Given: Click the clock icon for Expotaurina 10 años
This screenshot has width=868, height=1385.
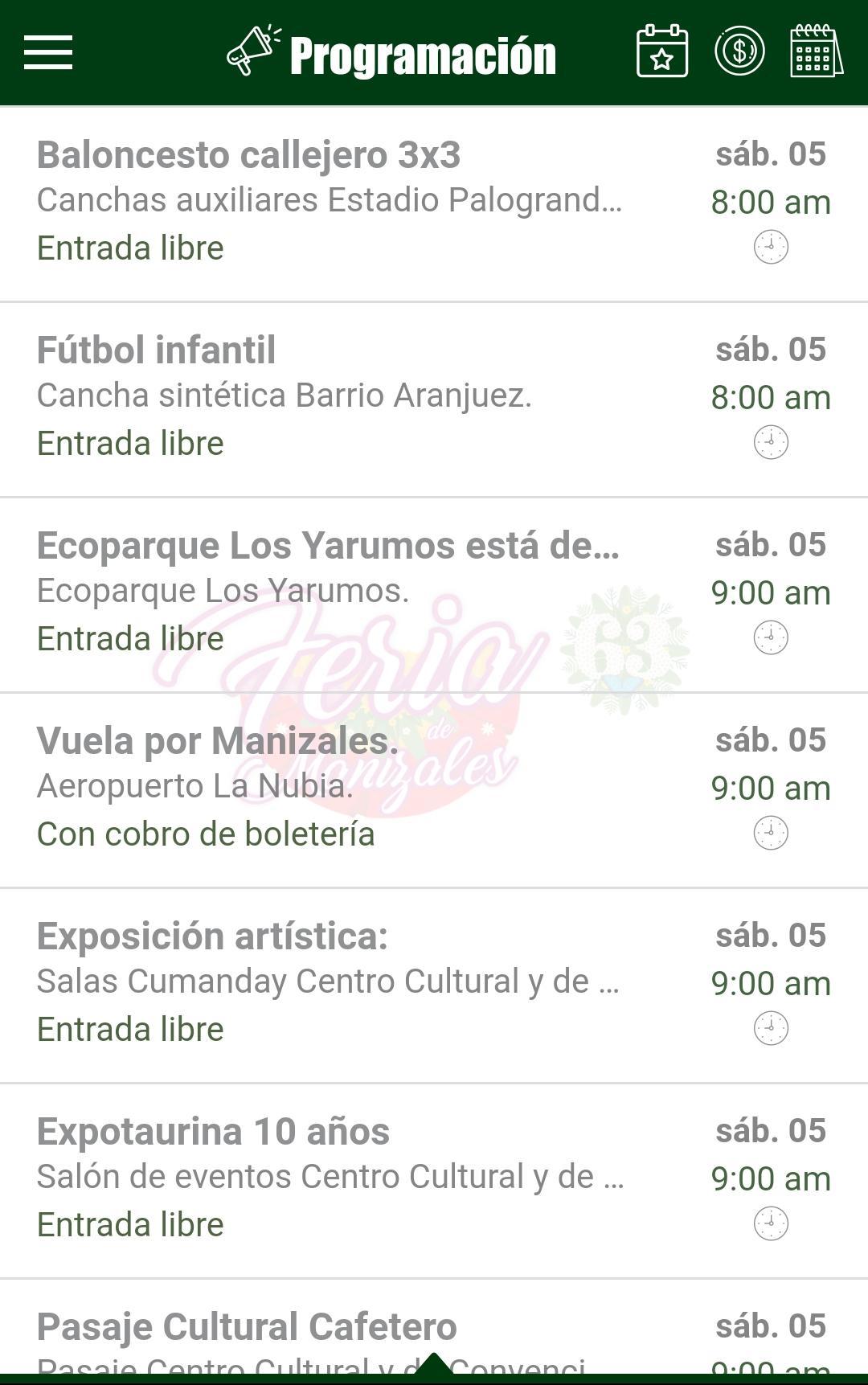Looking at the screenshot, I should [x=771, y=1224].
